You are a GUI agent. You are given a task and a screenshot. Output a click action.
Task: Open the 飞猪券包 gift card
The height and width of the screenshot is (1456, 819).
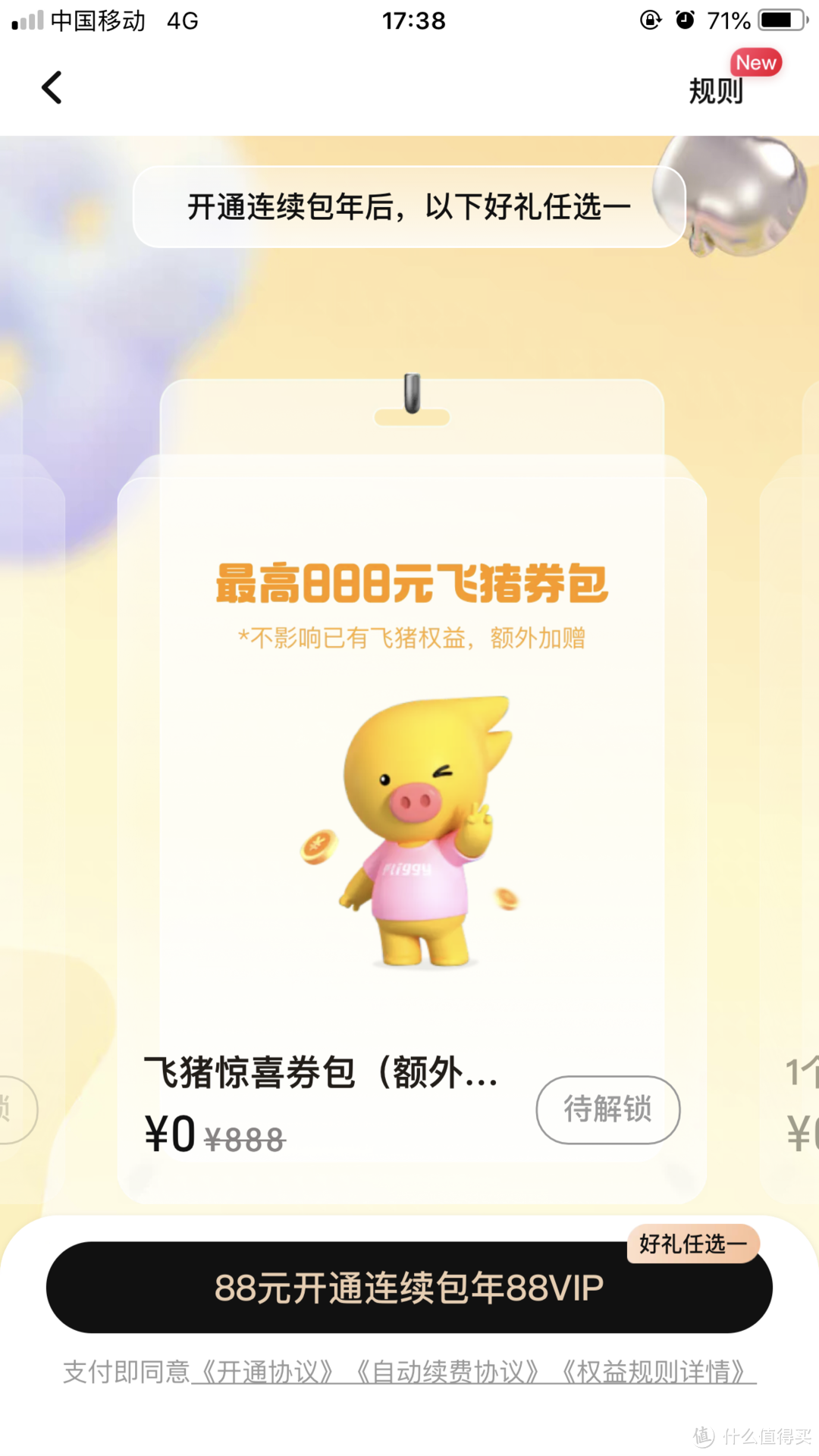point(412,796)
